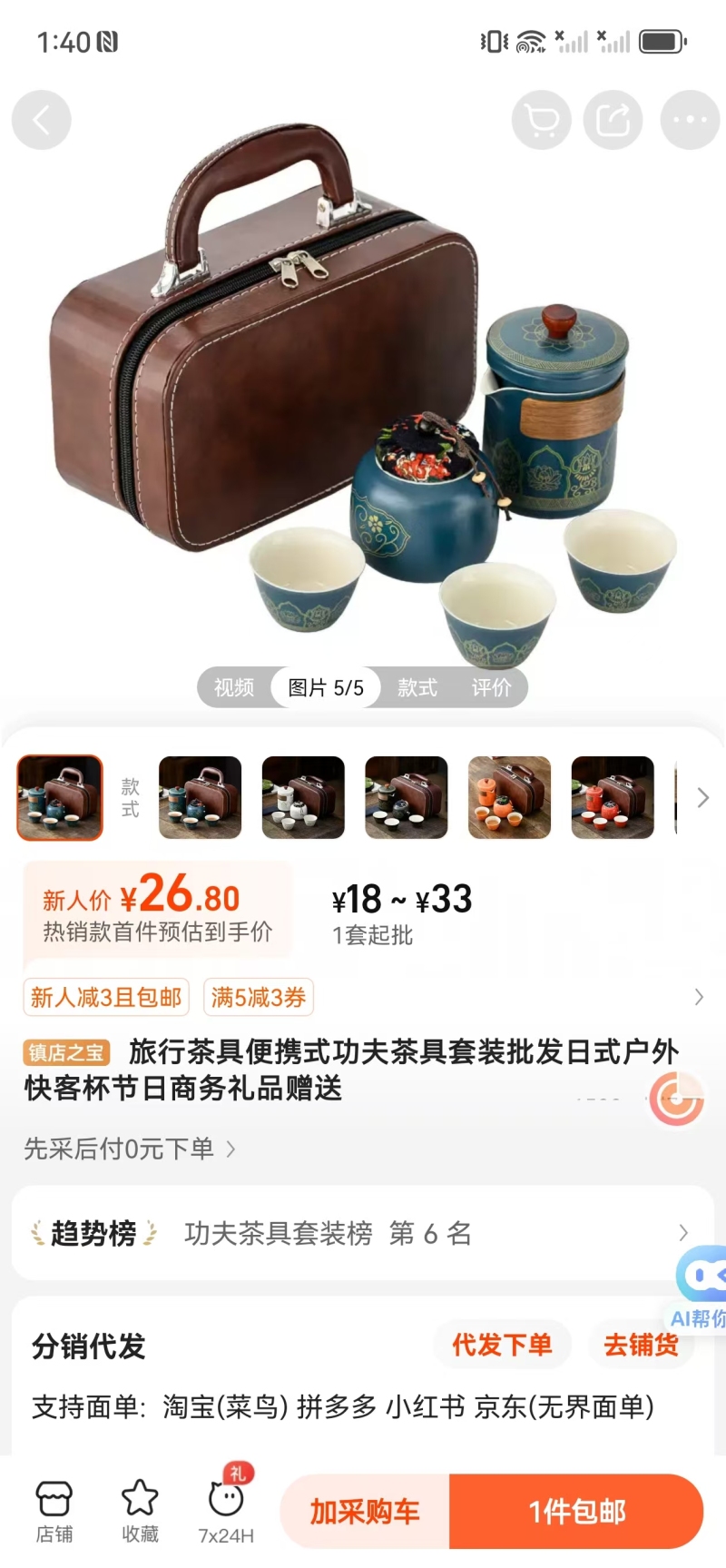The height and width of the screenshot is (1568, 726).
Task: Open the 新人减3且包邮 coupon
Action: [x=106, y=997]
